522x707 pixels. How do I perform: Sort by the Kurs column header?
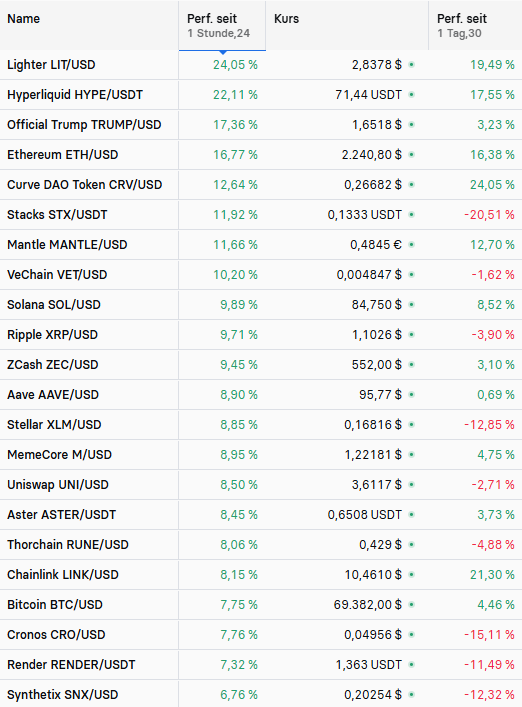point(286,18)
